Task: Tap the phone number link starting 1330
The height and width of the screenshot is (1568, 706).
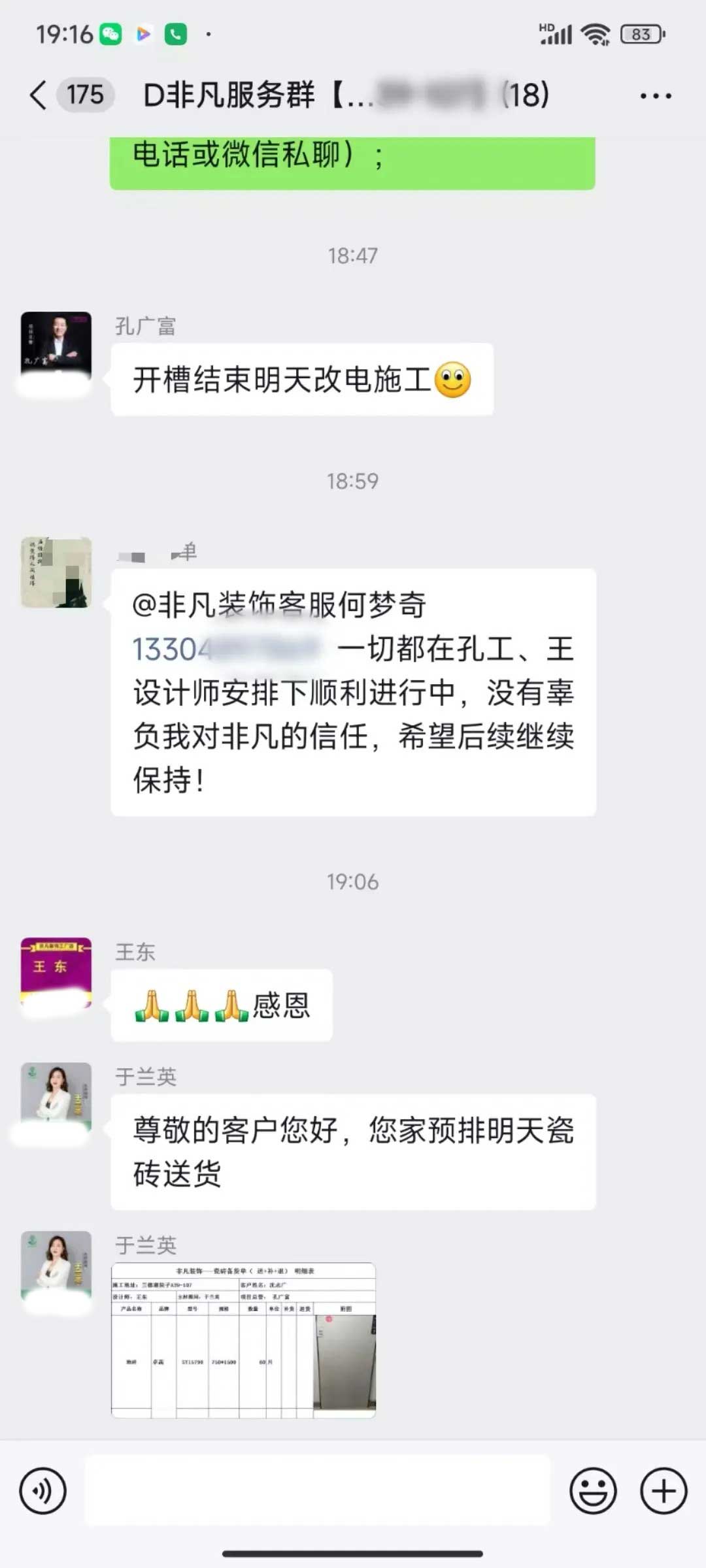Action: [226, 649]
